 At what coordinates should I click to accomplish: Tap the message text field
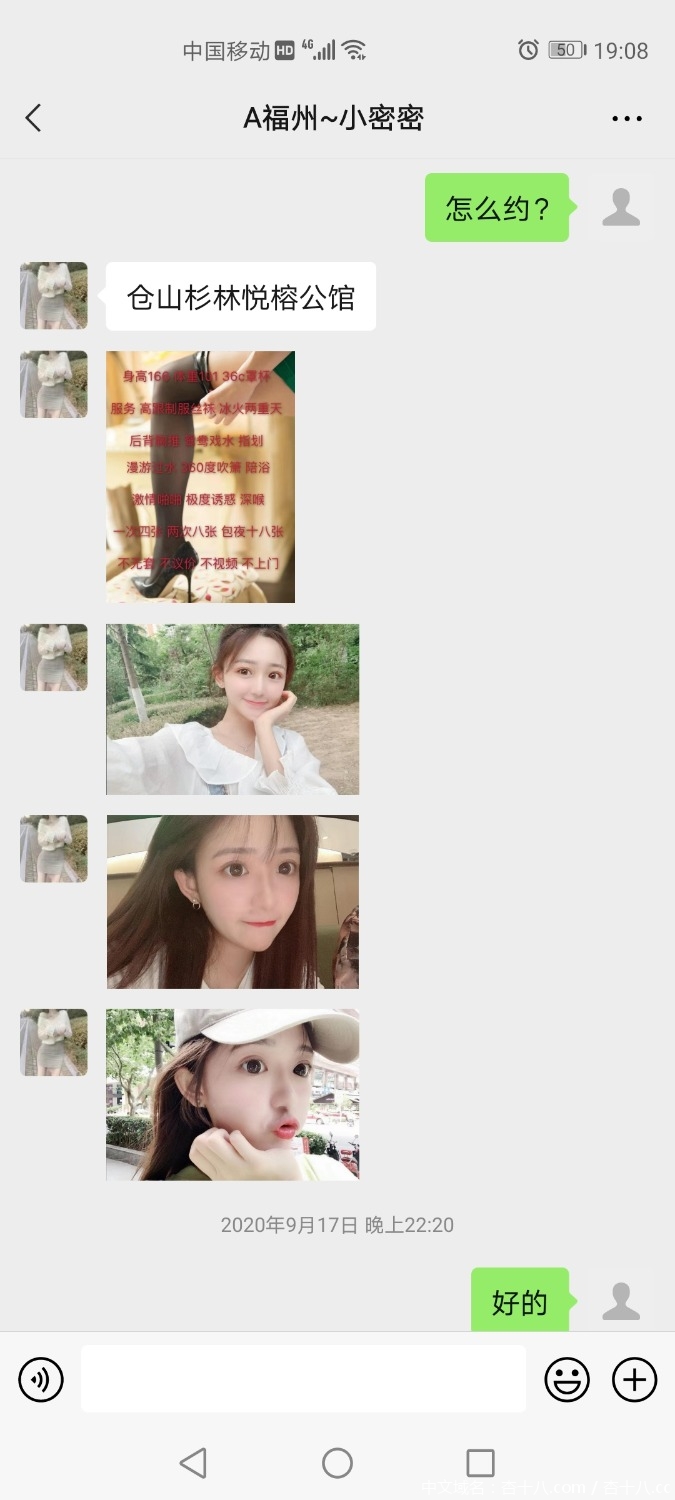[303, 1379]
